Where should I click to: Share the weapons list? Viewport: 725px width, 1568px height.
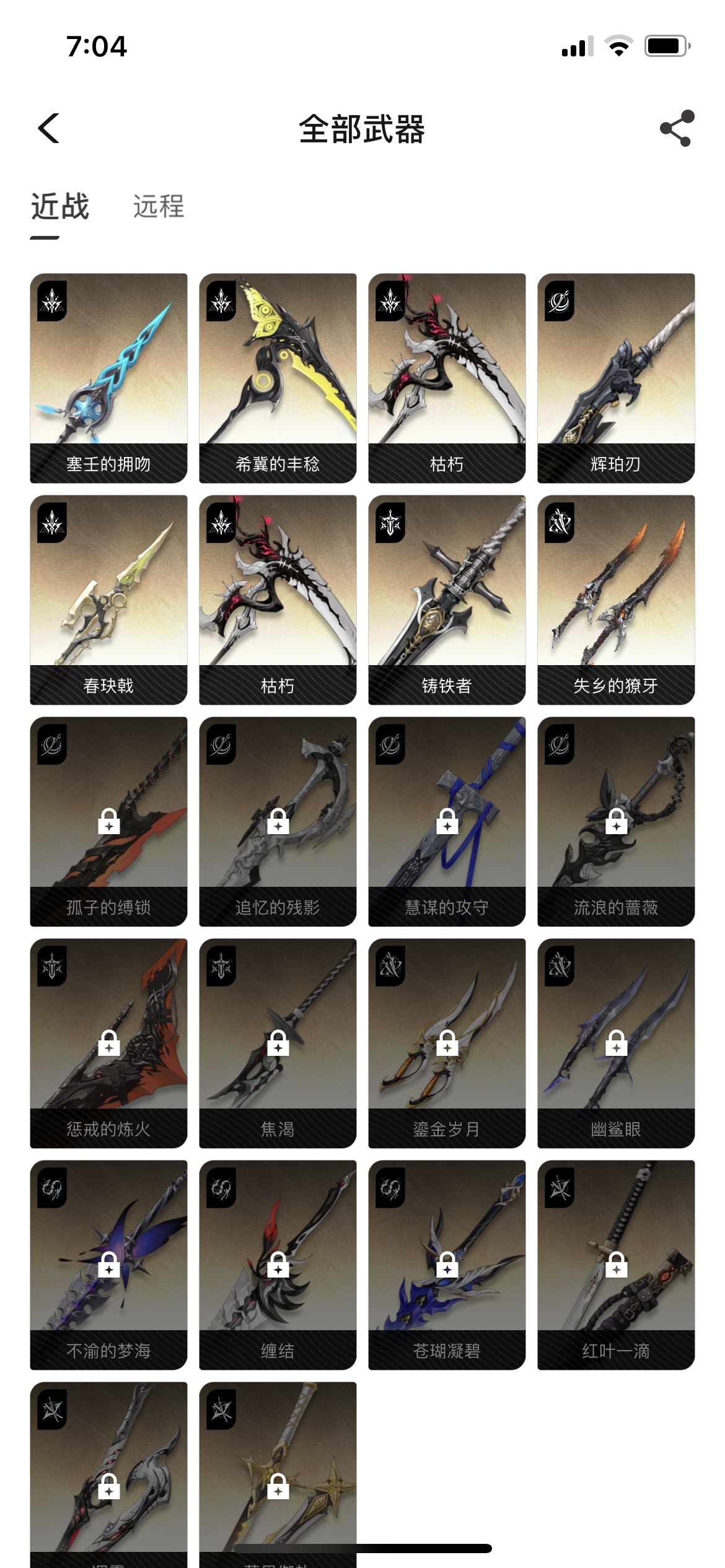click(x=677, y=129)
